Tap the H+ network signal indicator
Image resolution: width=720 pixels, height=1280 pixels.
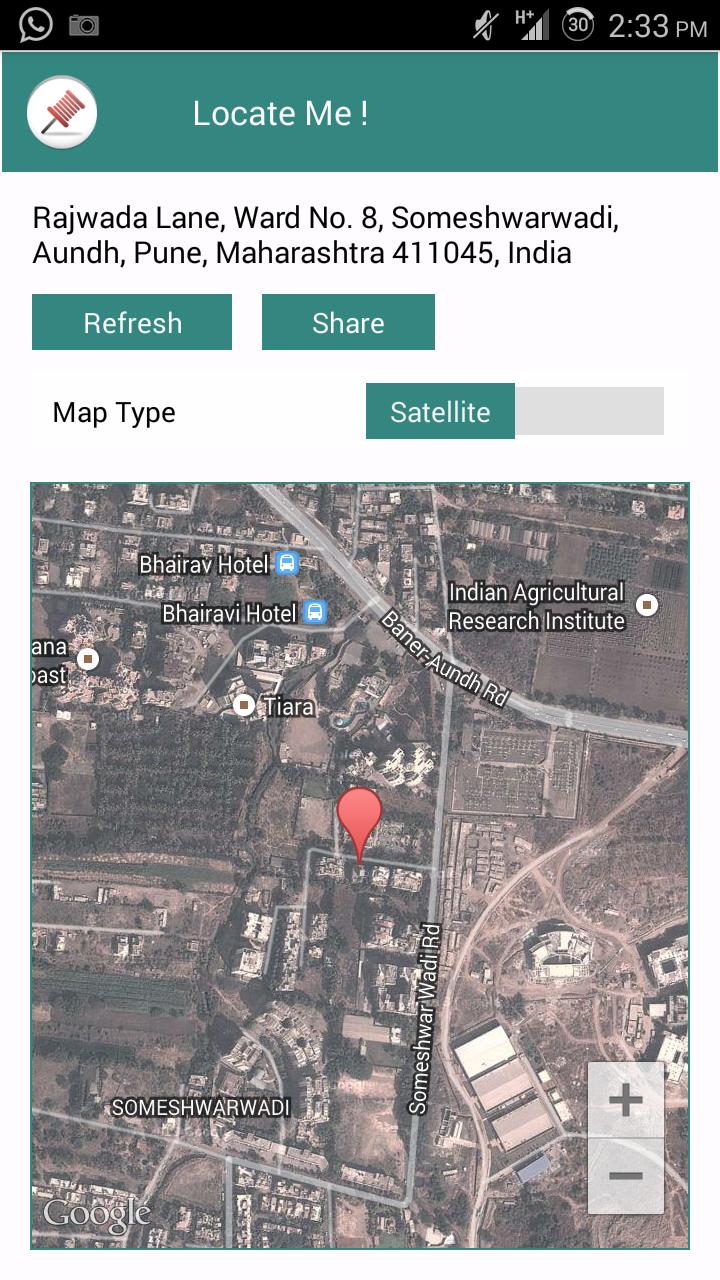(x=531, y=25)
